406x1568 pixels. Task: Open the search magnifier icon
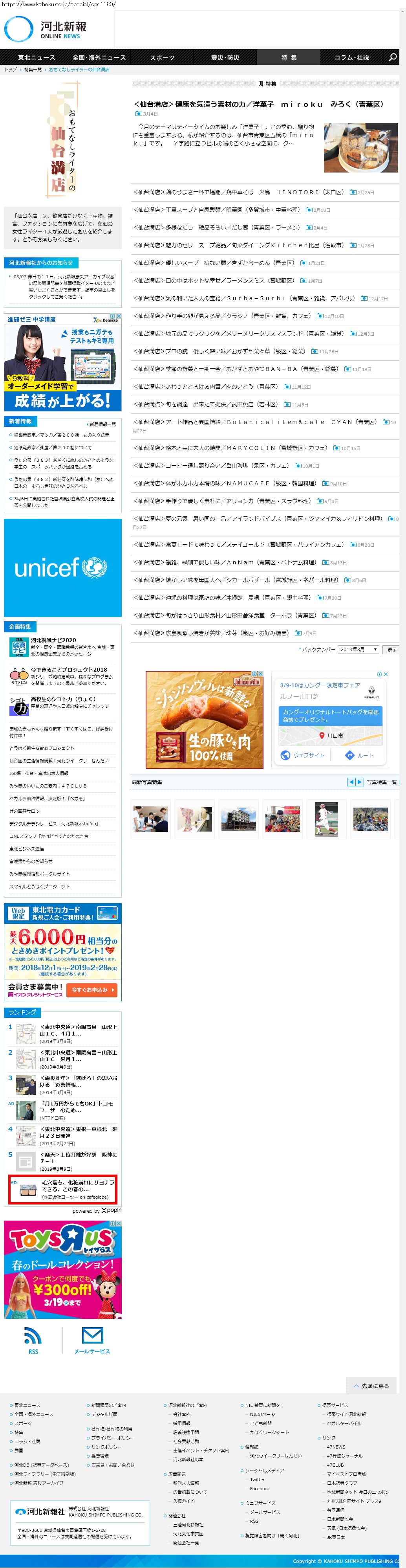(x=393, y=57)
